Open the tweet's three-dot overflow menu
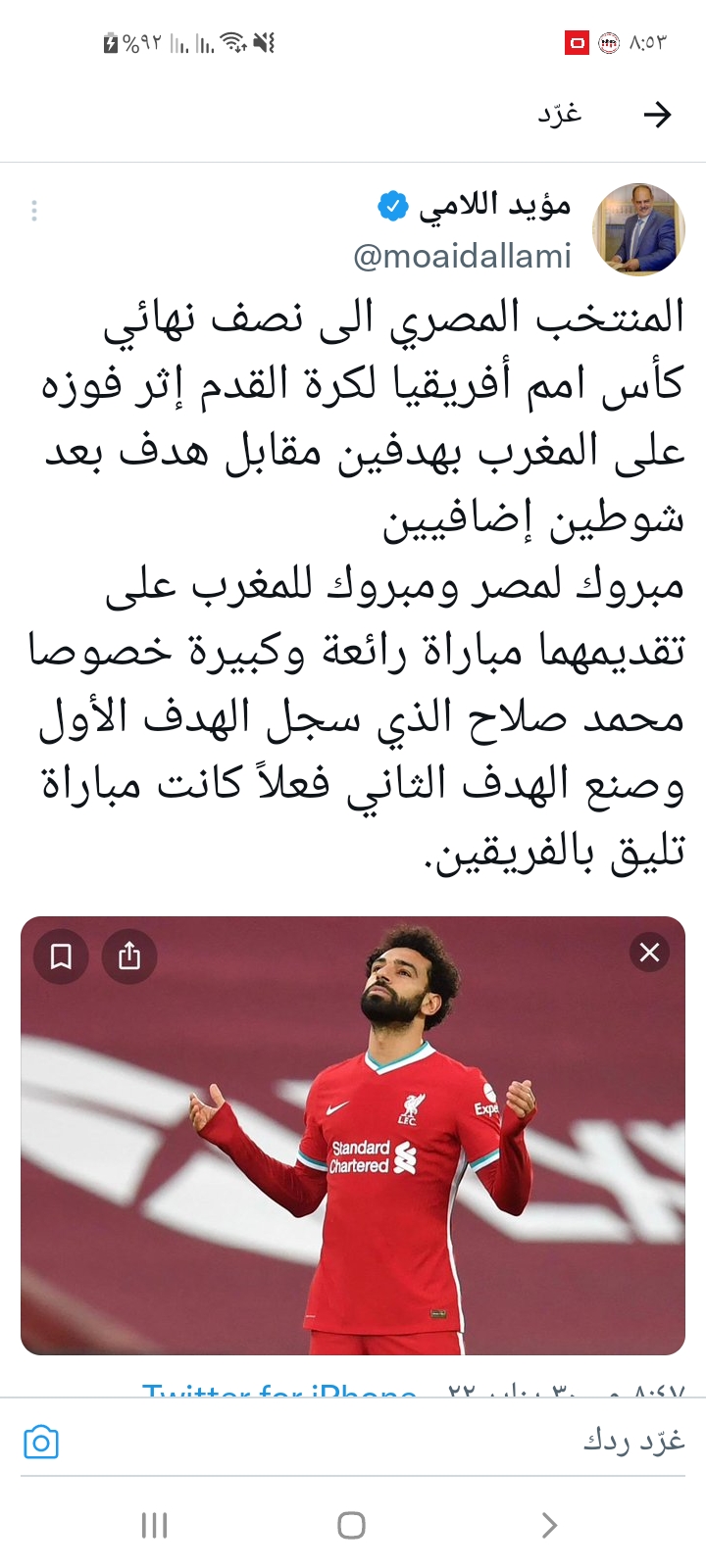Image resolution: width=706 pixels, height=1568 pixels. (x=34, y=211)
